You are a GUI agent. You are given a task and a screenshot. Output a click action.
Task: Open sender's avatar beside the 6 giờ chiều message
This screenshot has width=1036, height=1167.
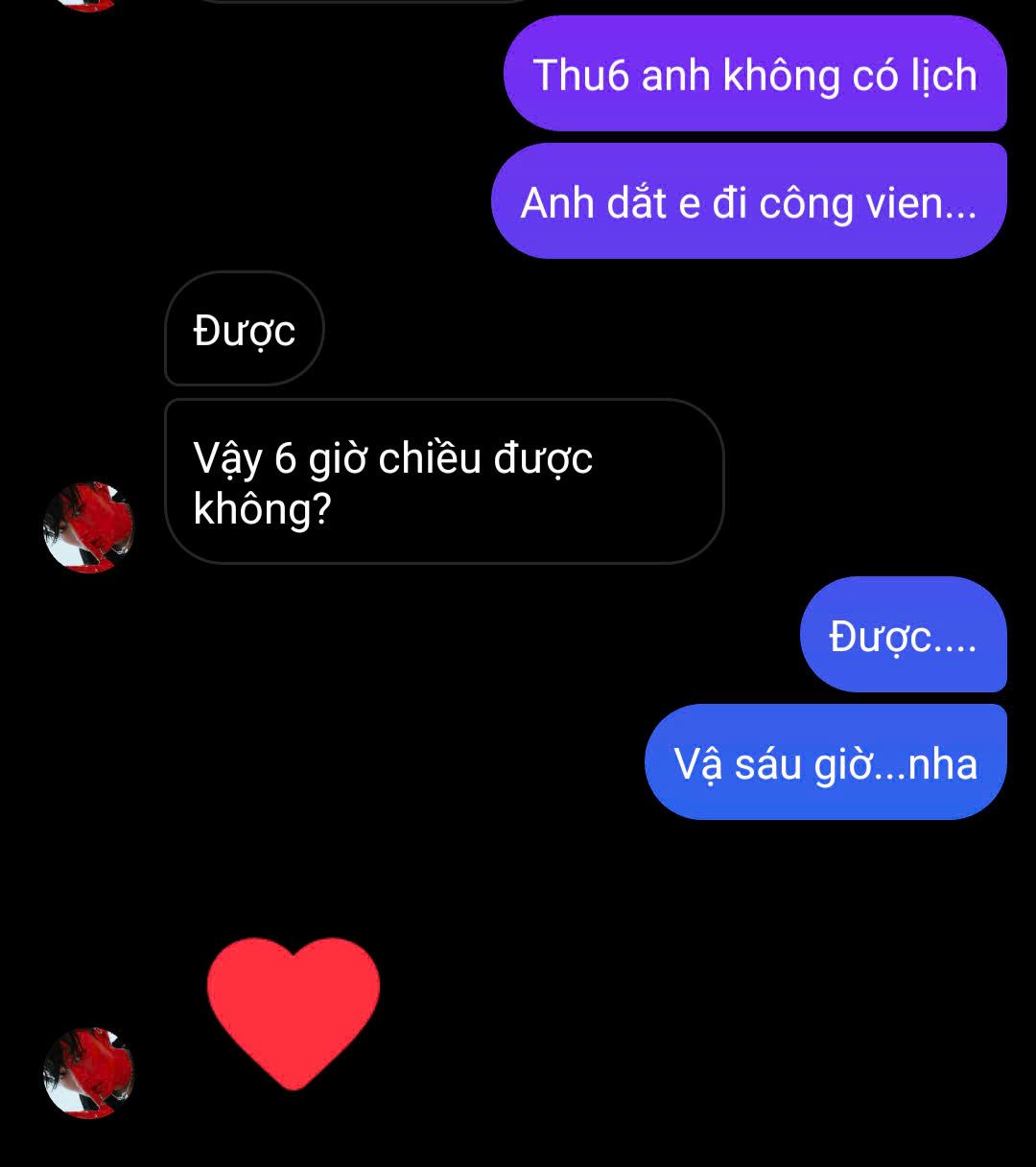tap(88, 528)
